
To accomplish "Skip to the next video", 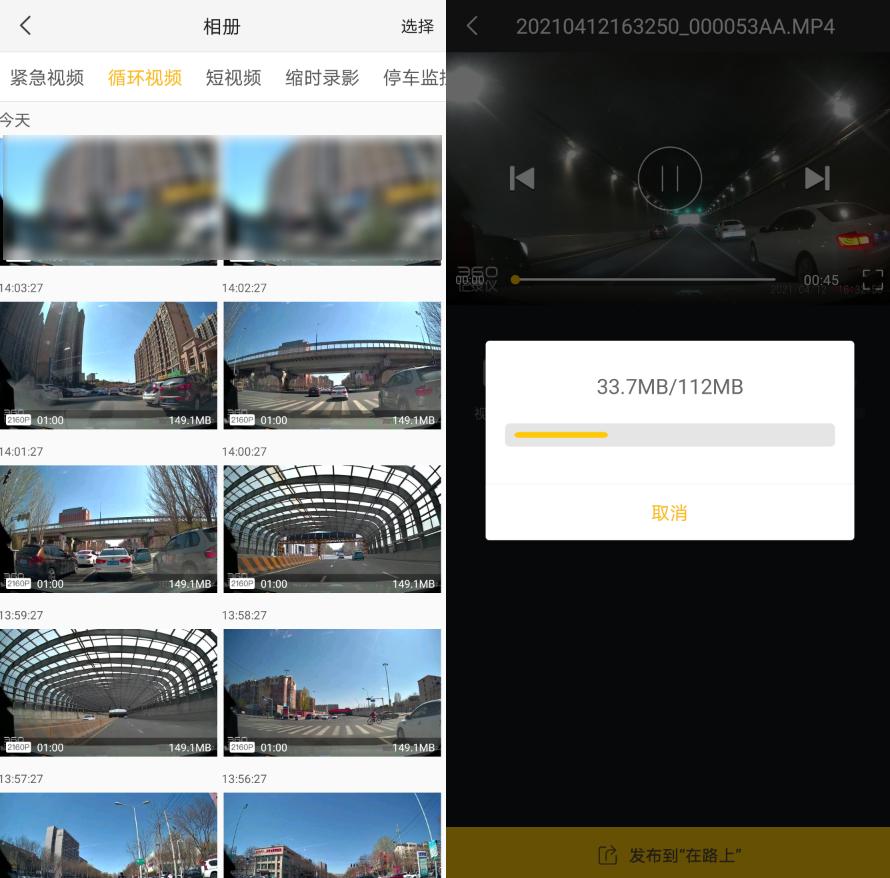I will click(x=817, y=179).
